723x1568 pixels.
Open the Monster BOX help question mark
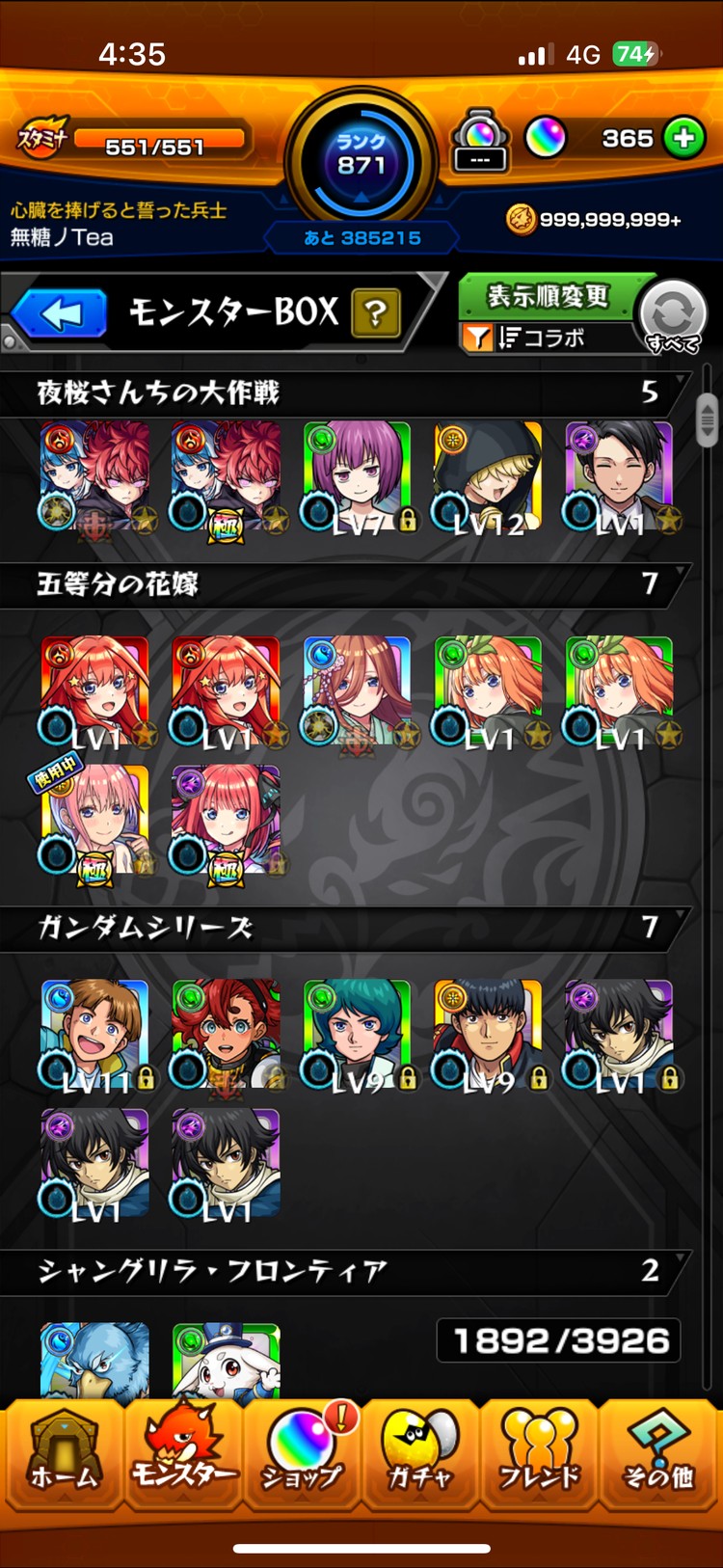[x=376, y=313]
